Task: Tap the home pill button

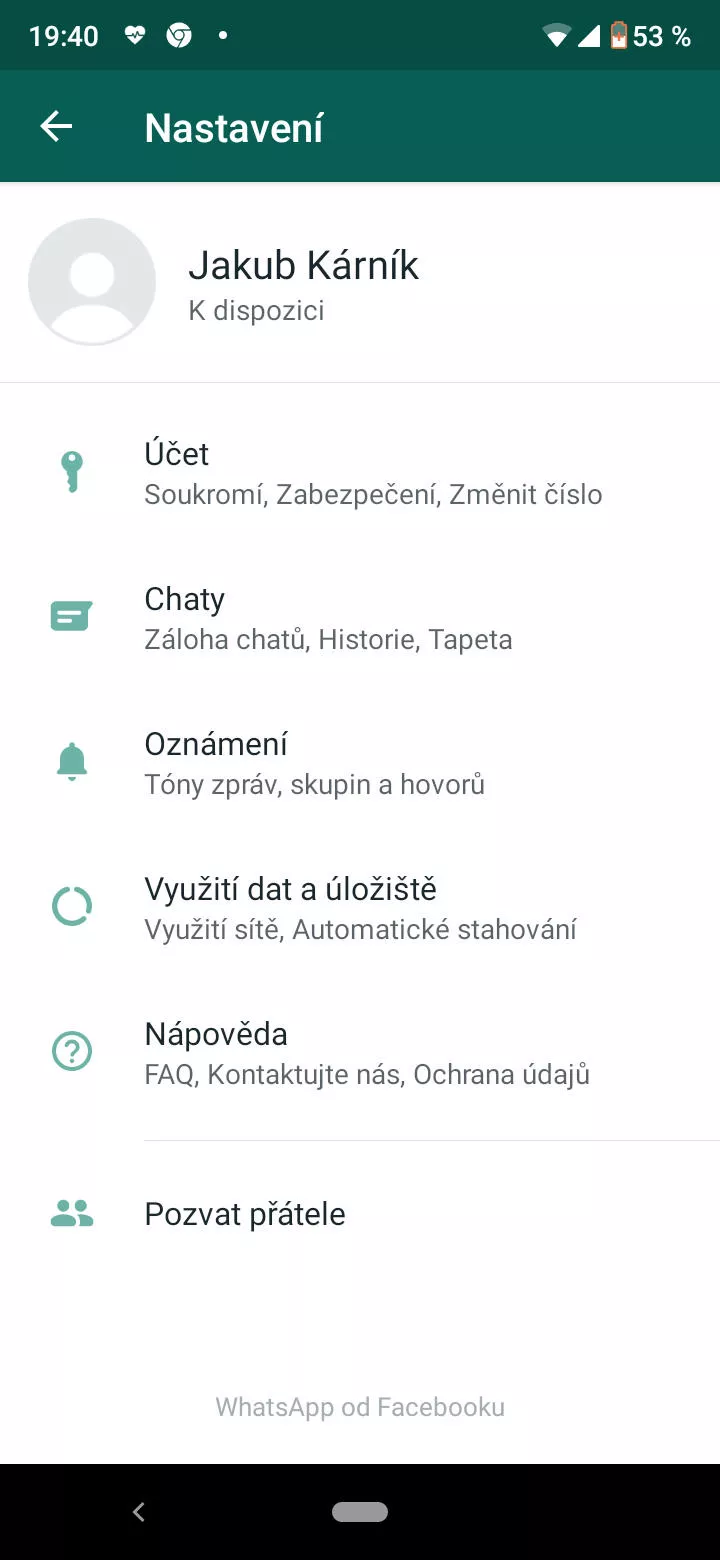Action: click(x=360, y=1512)
